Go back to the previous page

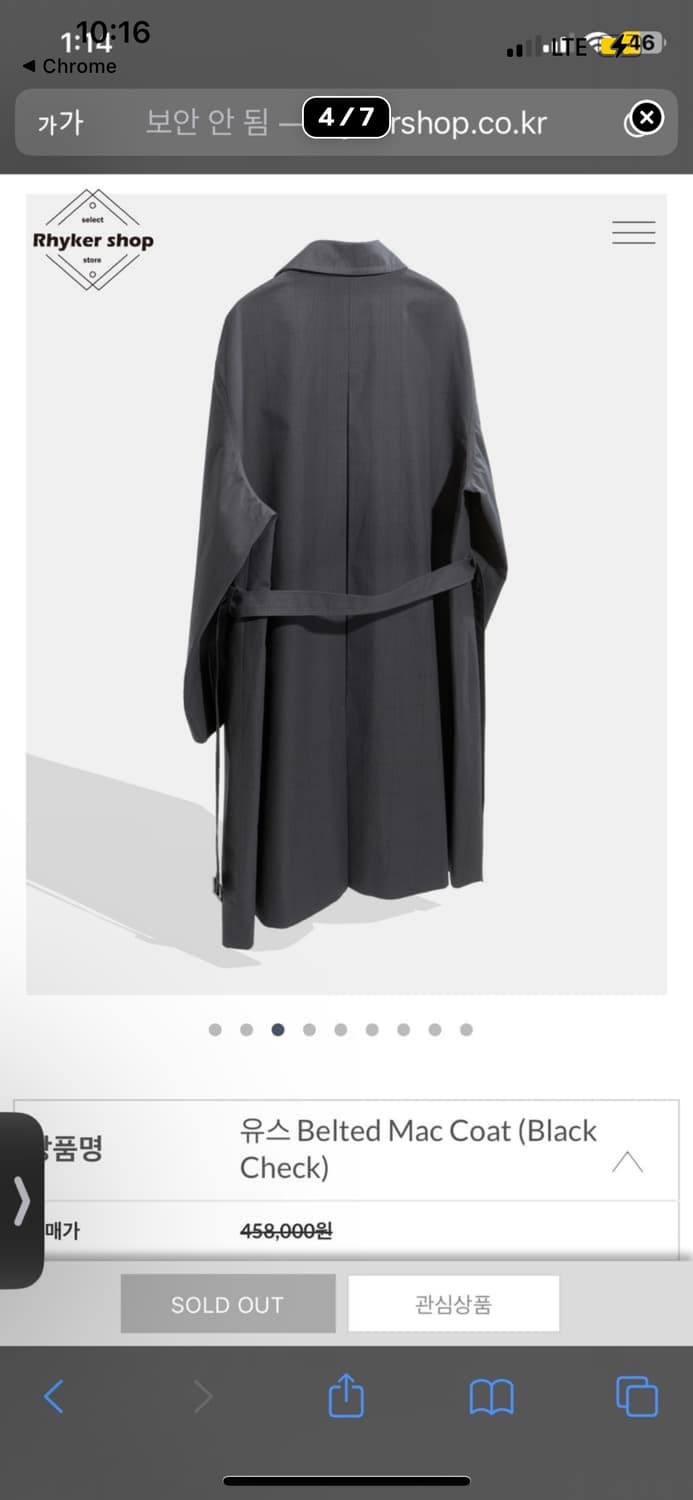coord(54,1396)
